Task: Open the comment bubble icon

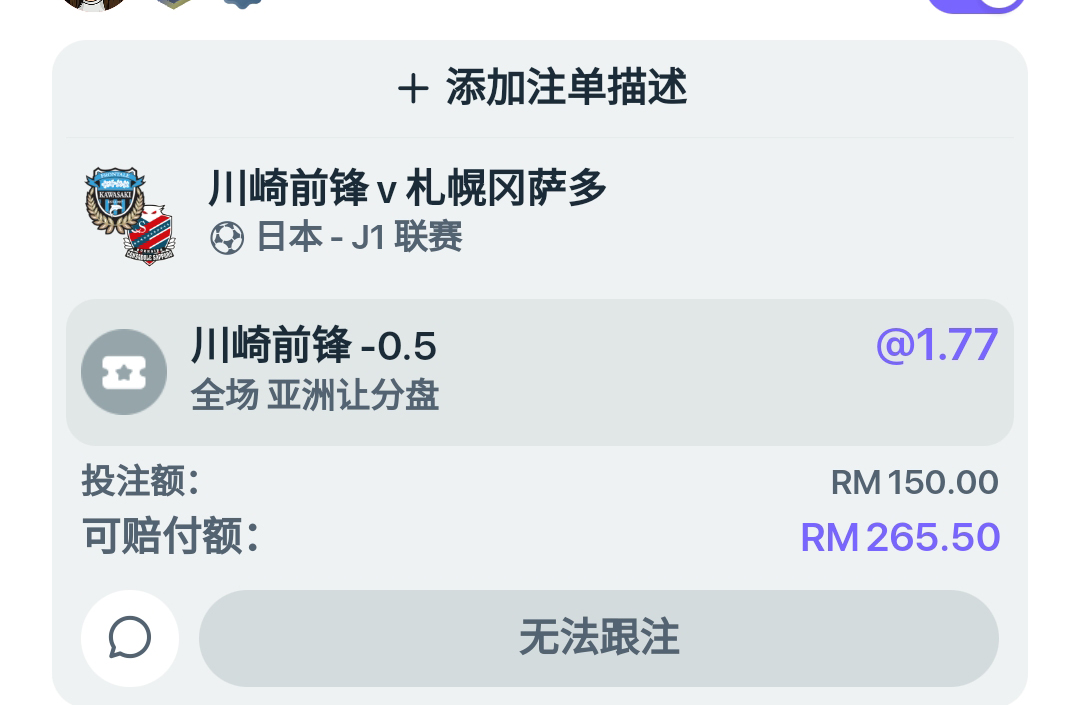Action: [x=130, y=638]
